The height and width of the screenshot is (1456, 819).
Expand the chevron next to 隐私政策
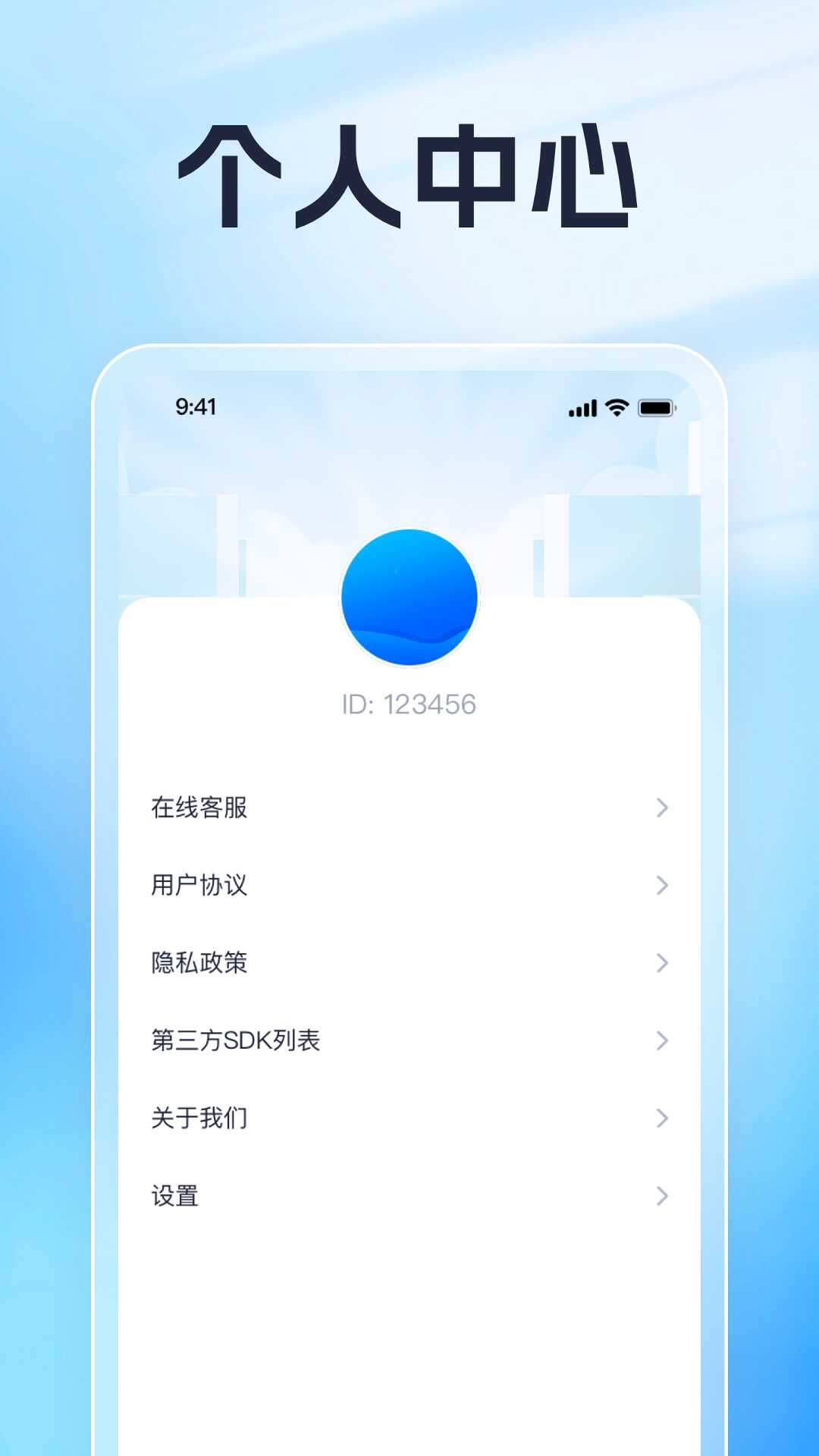click(661, 963)
